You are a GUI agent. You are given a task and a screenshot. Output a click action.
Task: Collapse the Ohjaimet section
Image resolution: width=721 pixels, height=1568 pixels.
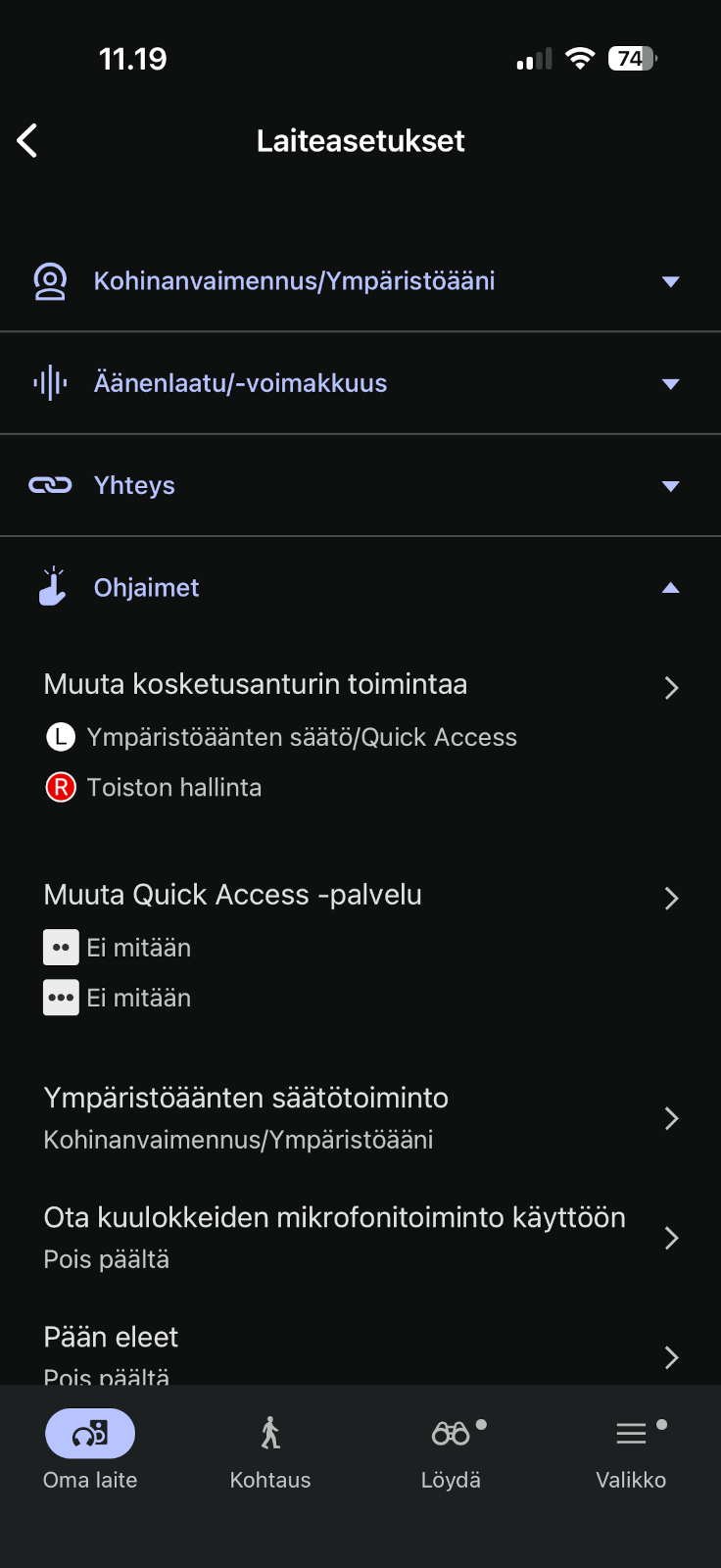360,588
